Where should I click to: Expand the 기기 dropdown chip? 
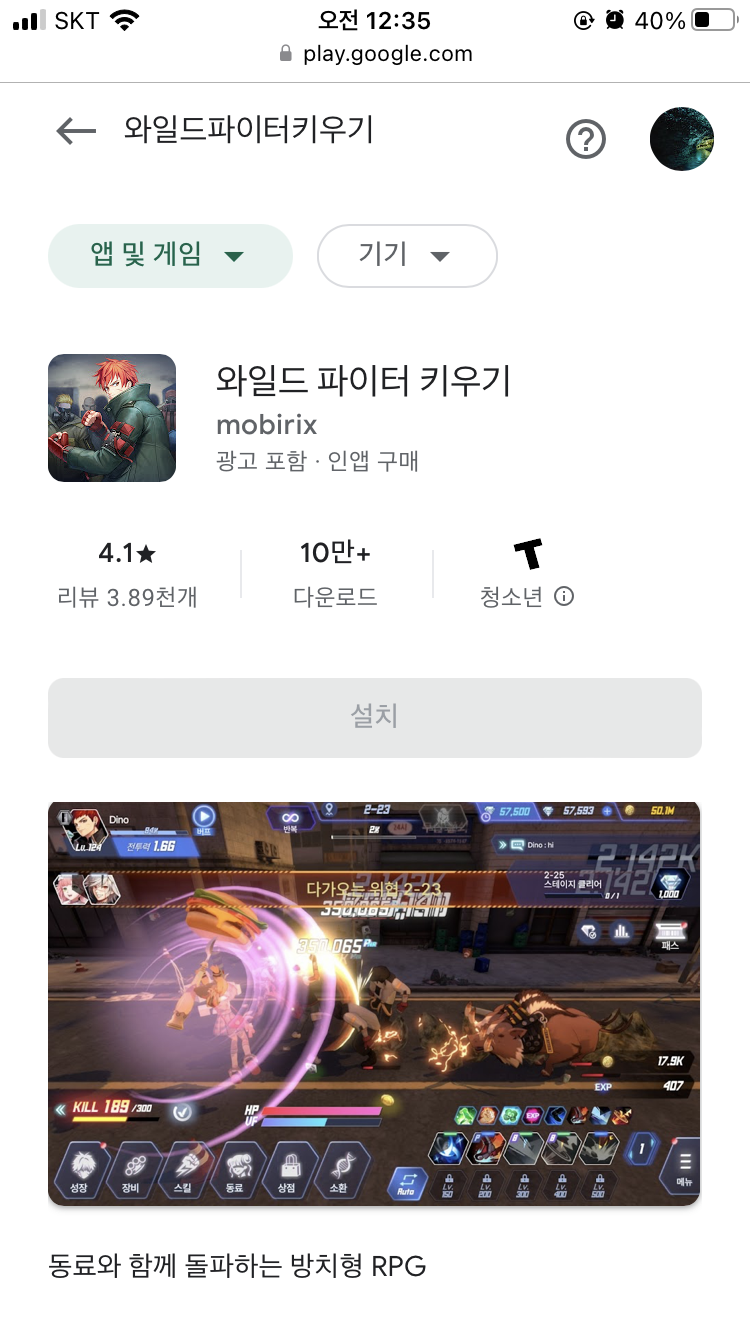[407, 256]
